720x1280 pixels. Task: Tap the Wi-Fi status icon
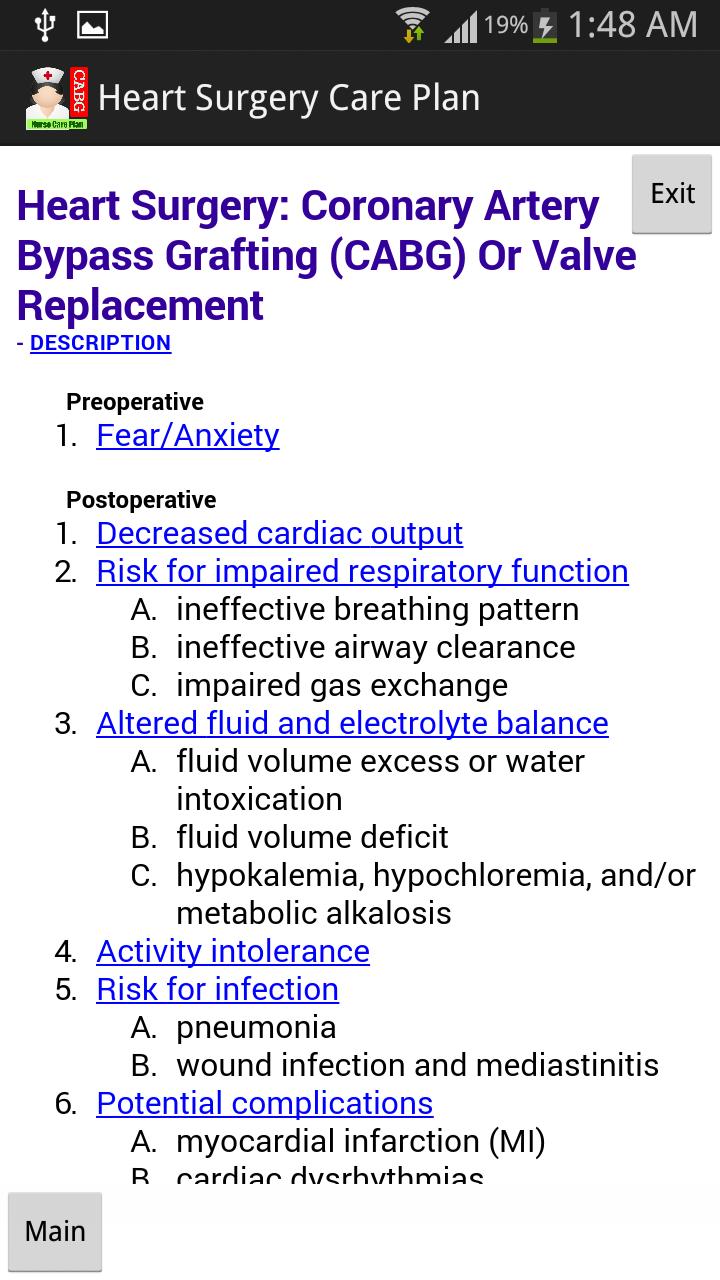click(x=414, y=24)
